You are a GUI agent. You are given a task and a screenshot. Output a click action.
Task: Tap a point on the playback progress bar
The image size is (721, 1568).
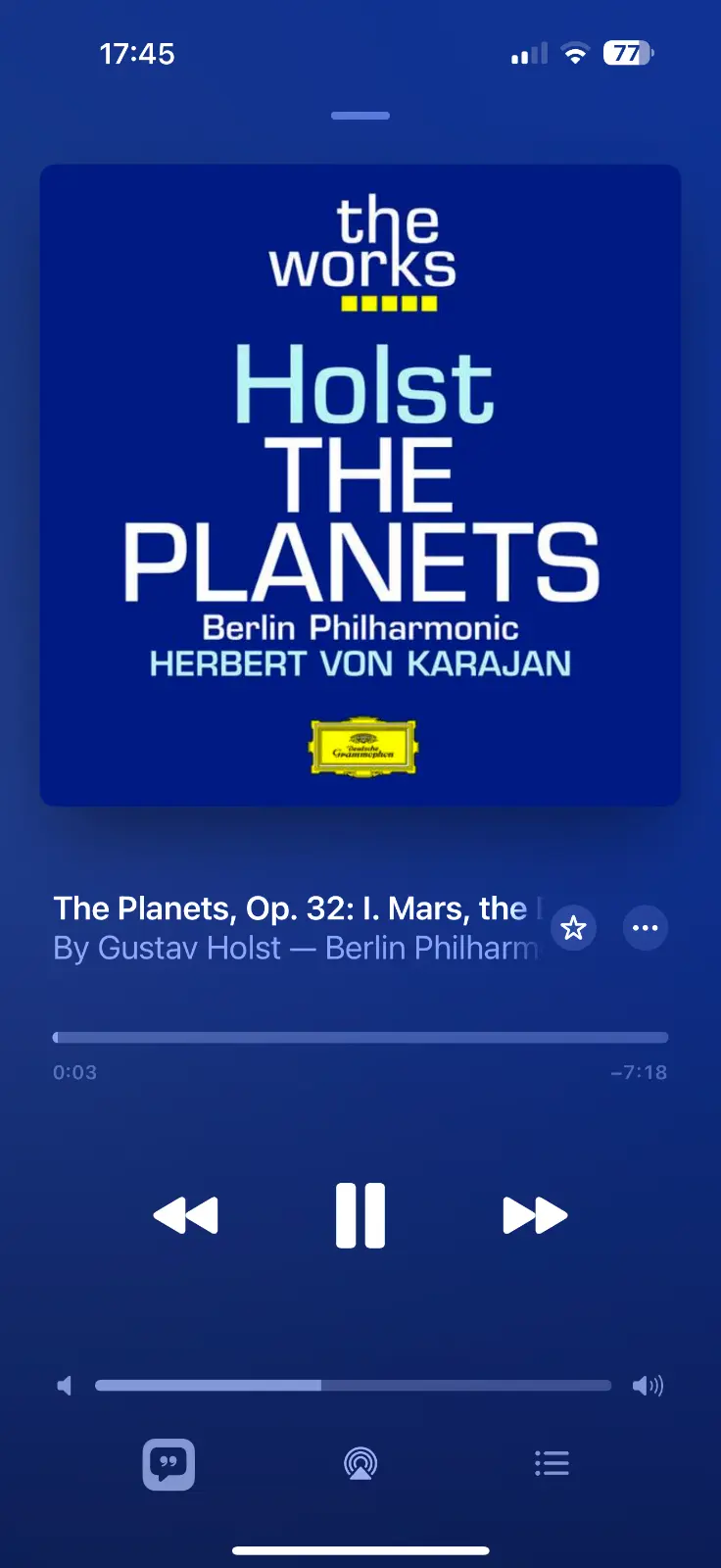(x=360, y=1037)
